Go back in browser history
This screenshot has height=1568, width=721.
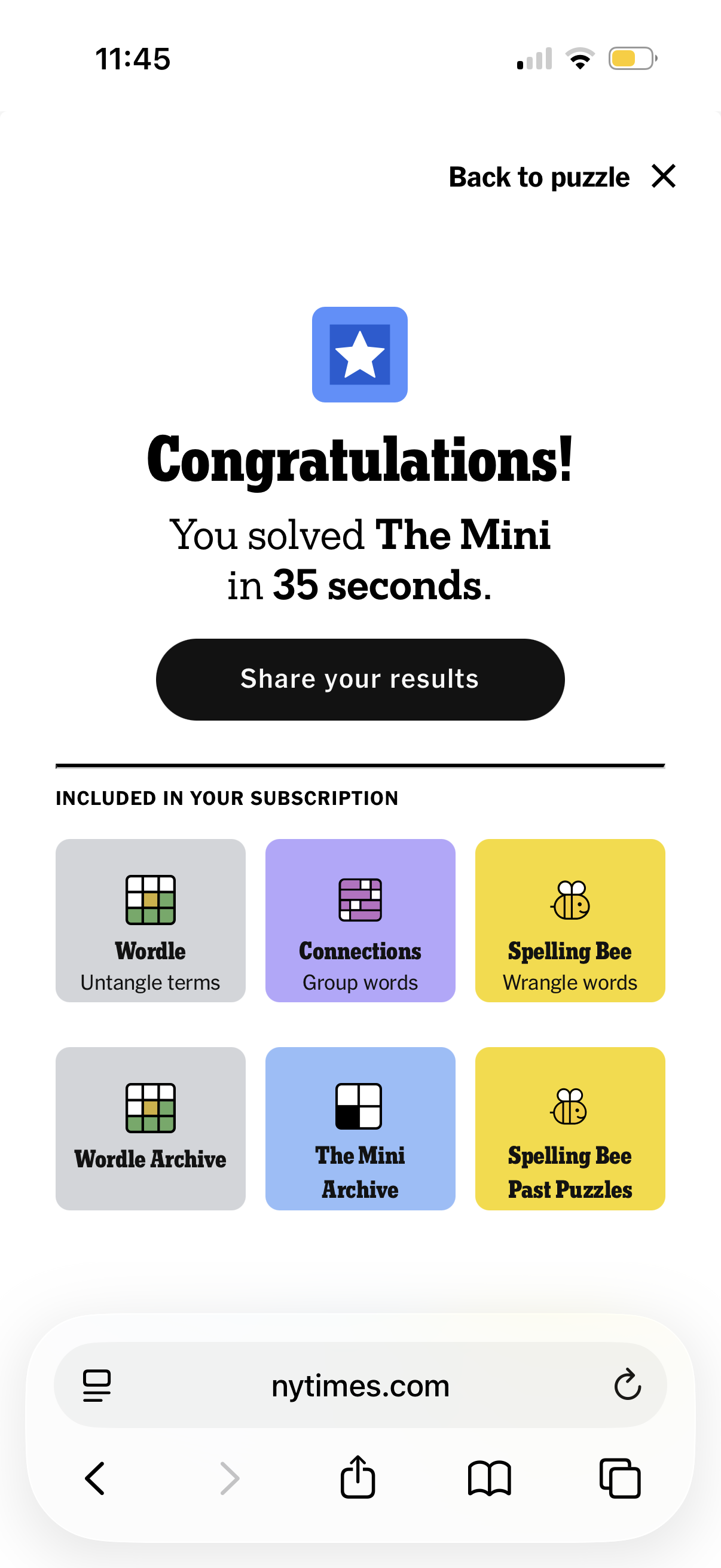[96, 1478]
